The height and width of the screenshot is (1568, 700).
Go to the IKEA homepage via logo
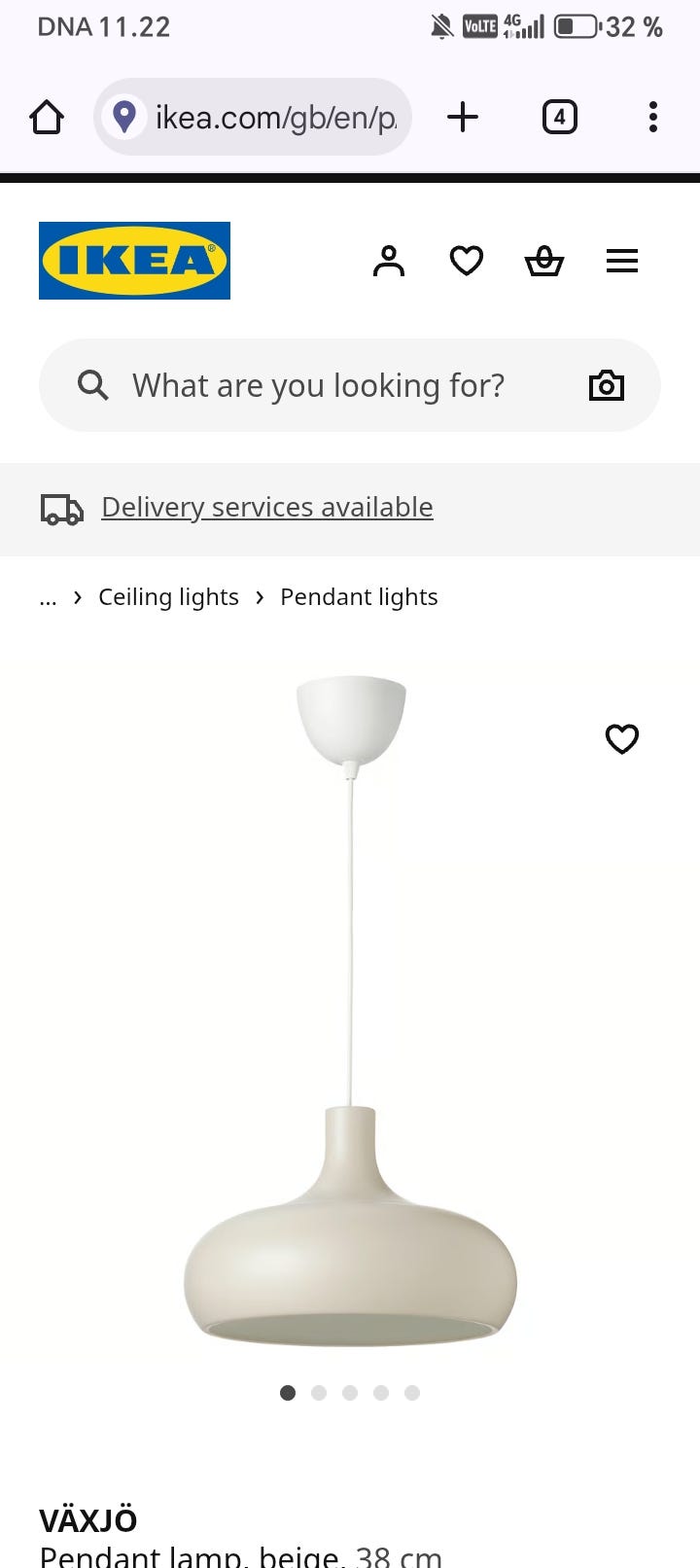tap(134, 261)
